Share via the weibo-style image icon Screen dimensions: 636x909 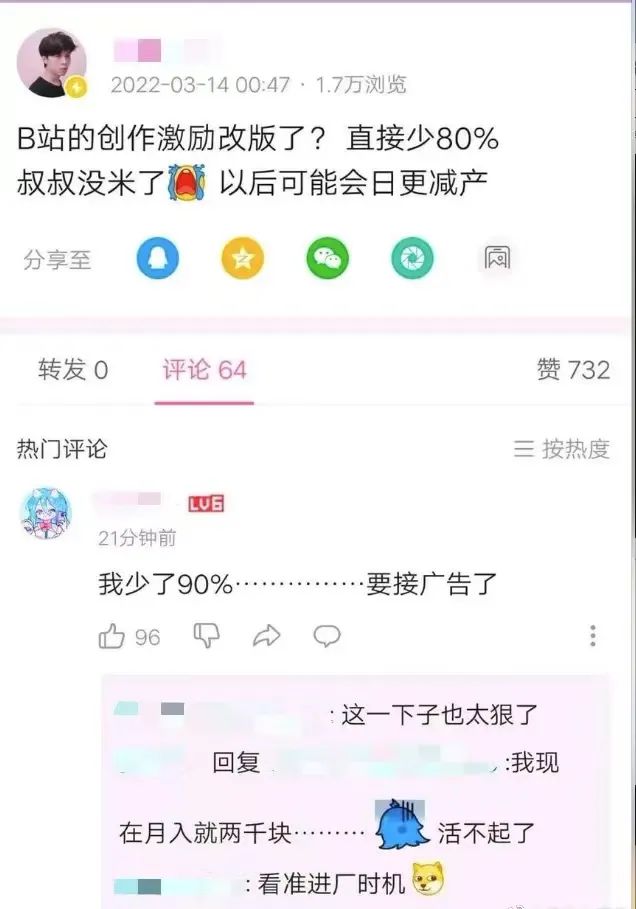[497, 259]
